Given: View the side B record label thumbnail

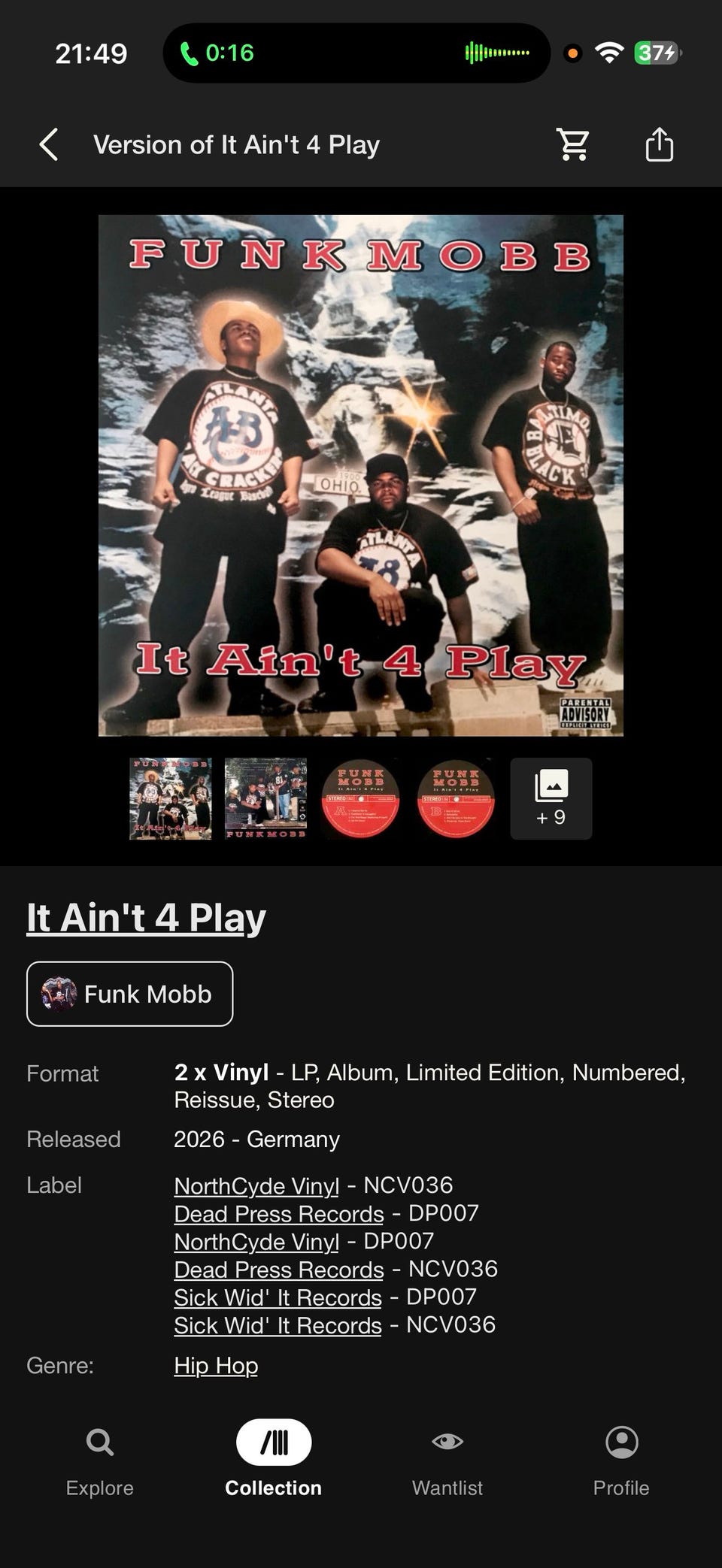Looking at the screenshot, I should (456, 798).
